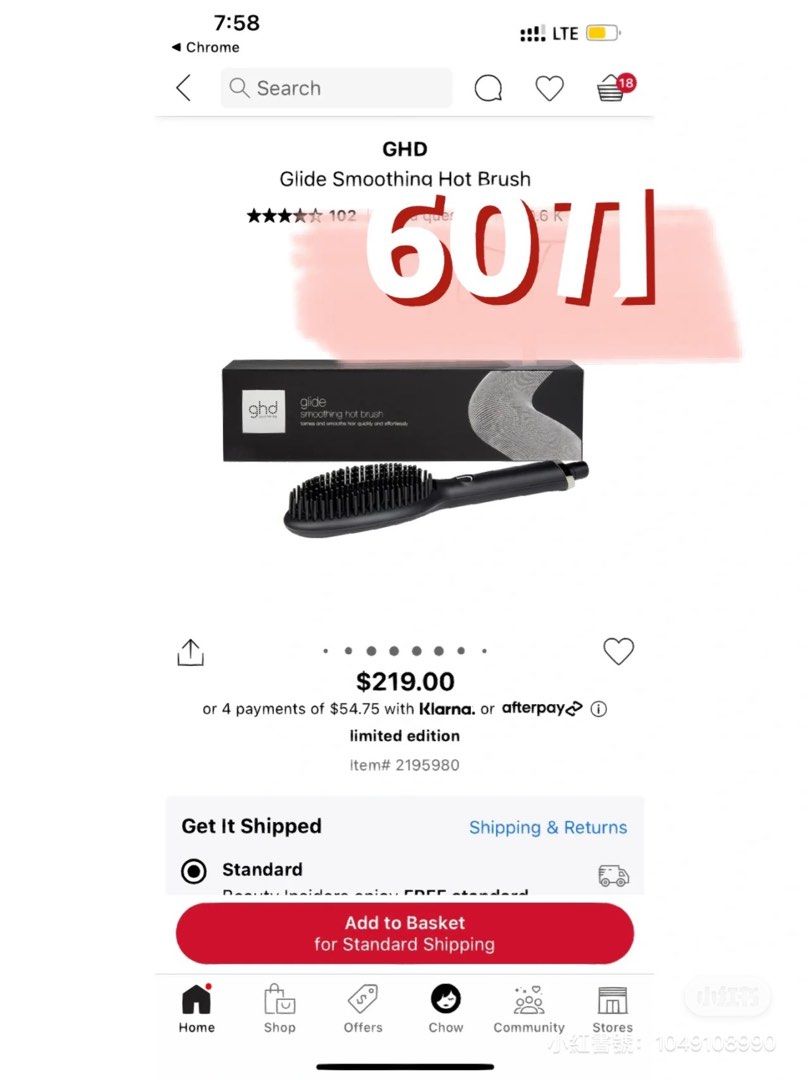Open the Search field
The height and width of the screenshot is (1080, 810).
point(336,88)
